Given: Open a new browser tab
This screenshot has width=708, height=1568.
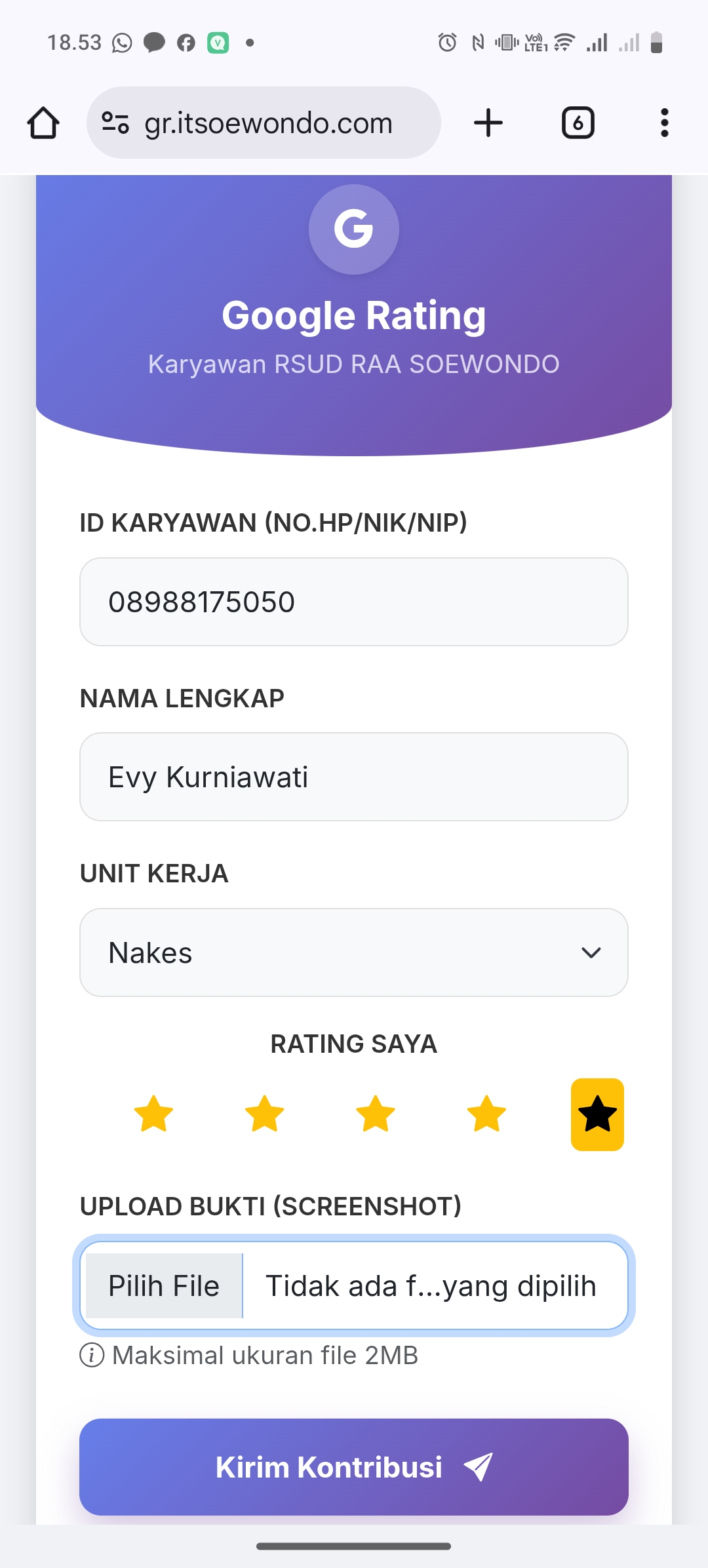Looking at the screenshot, I should pyautogui.click(x=488, y=123).
